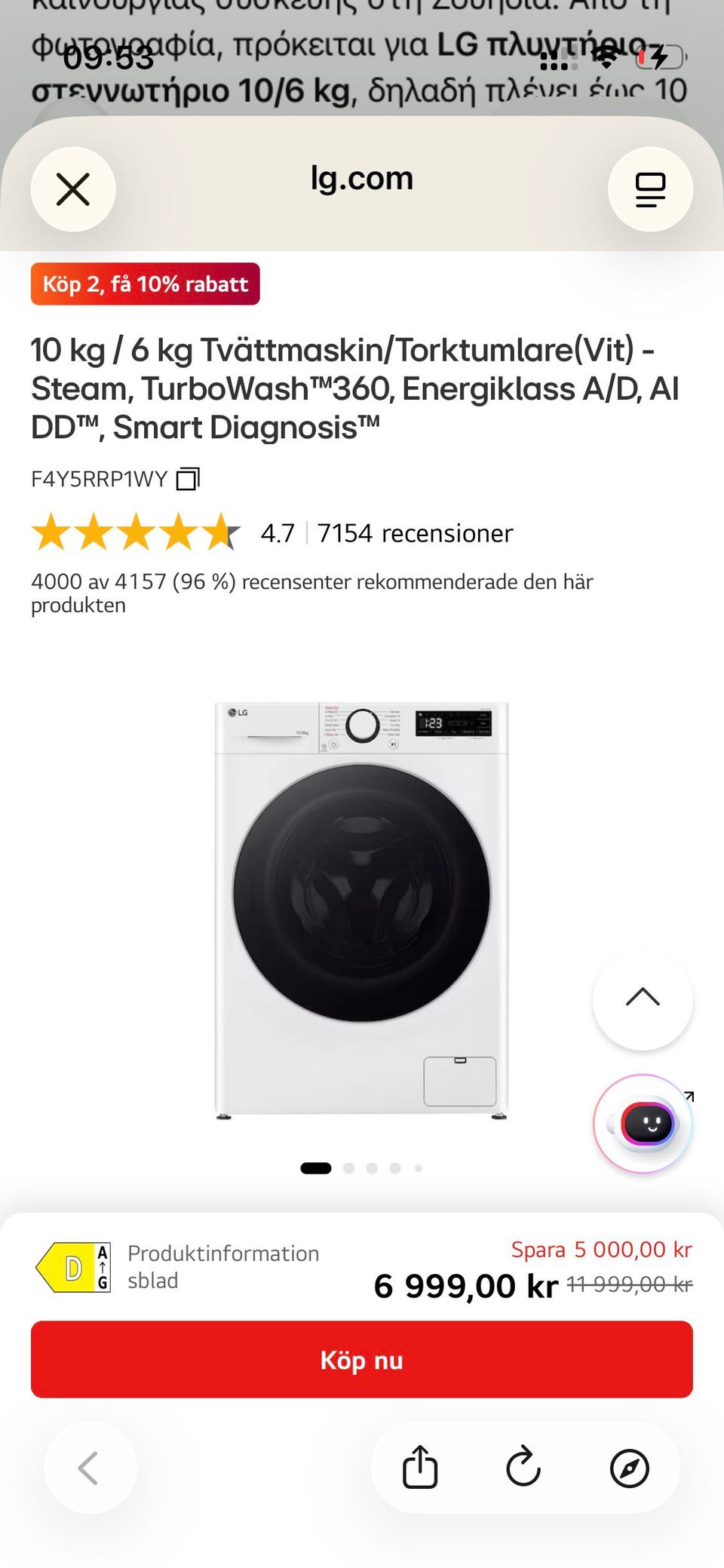Close the in-app browser sheet
This screenshot has height=1568, width=724.
tap(73, 189)
